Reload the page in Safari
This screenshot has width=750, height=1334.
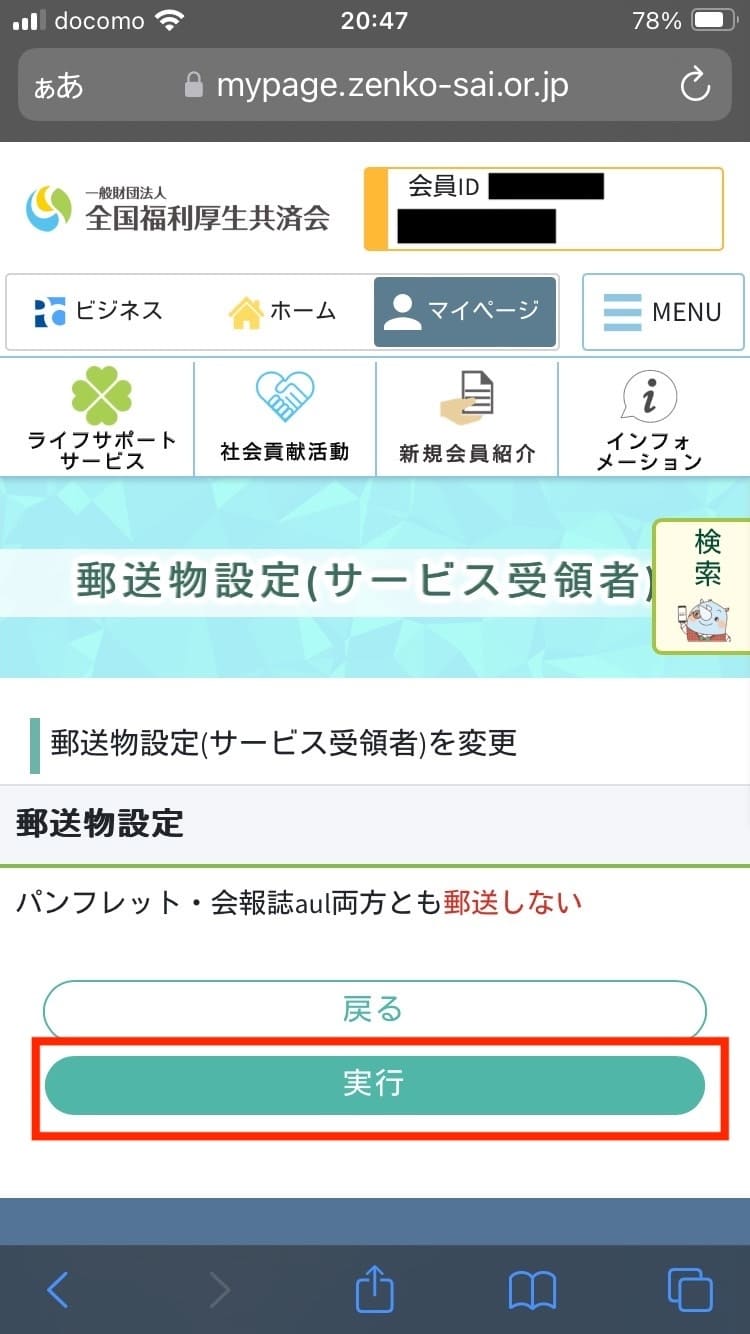(694, 86)
